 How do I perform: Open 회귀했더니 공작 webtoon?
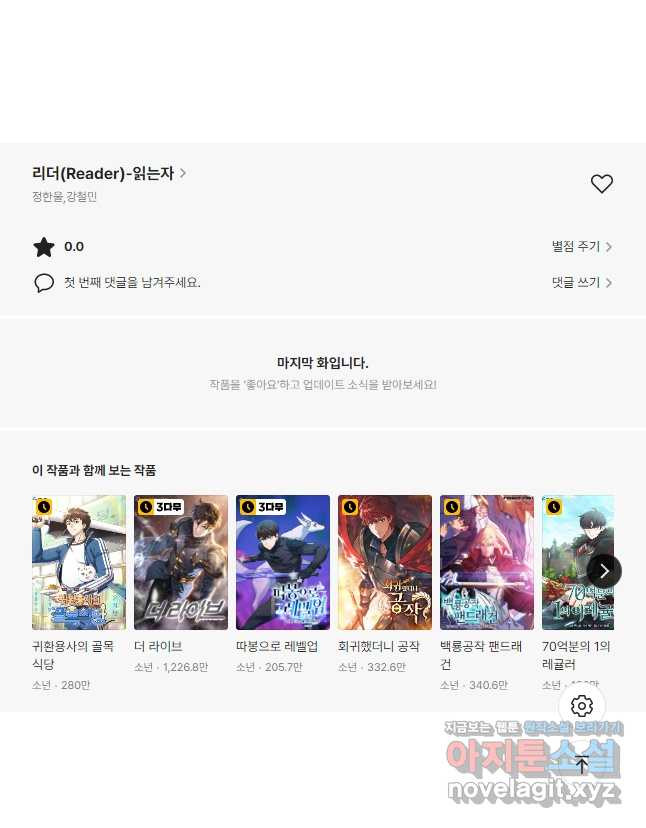tap(385, 562)
